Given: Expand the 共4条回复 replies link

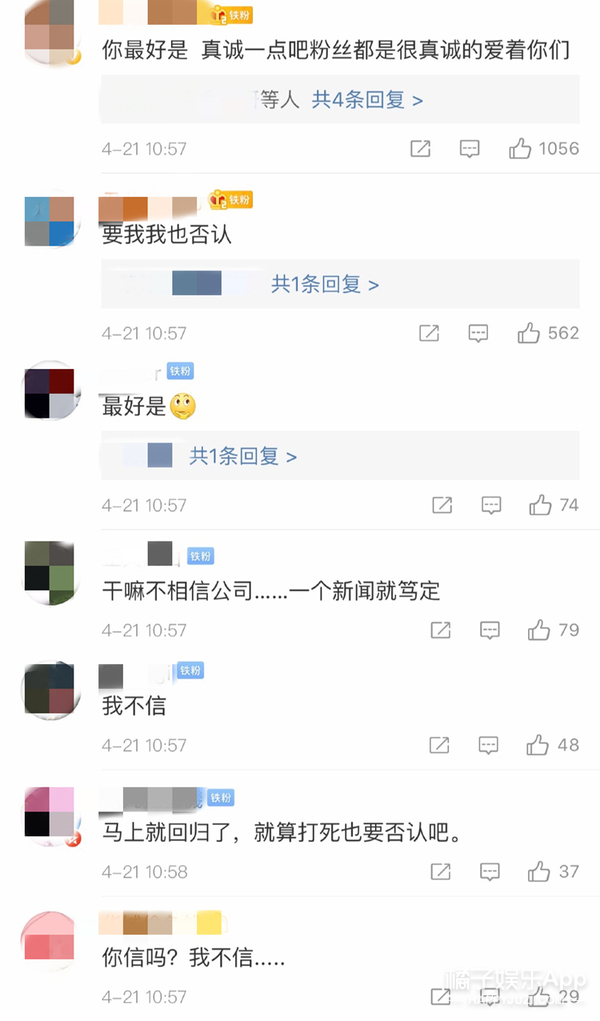Looking at the screenshot, I should pos(367,100).
